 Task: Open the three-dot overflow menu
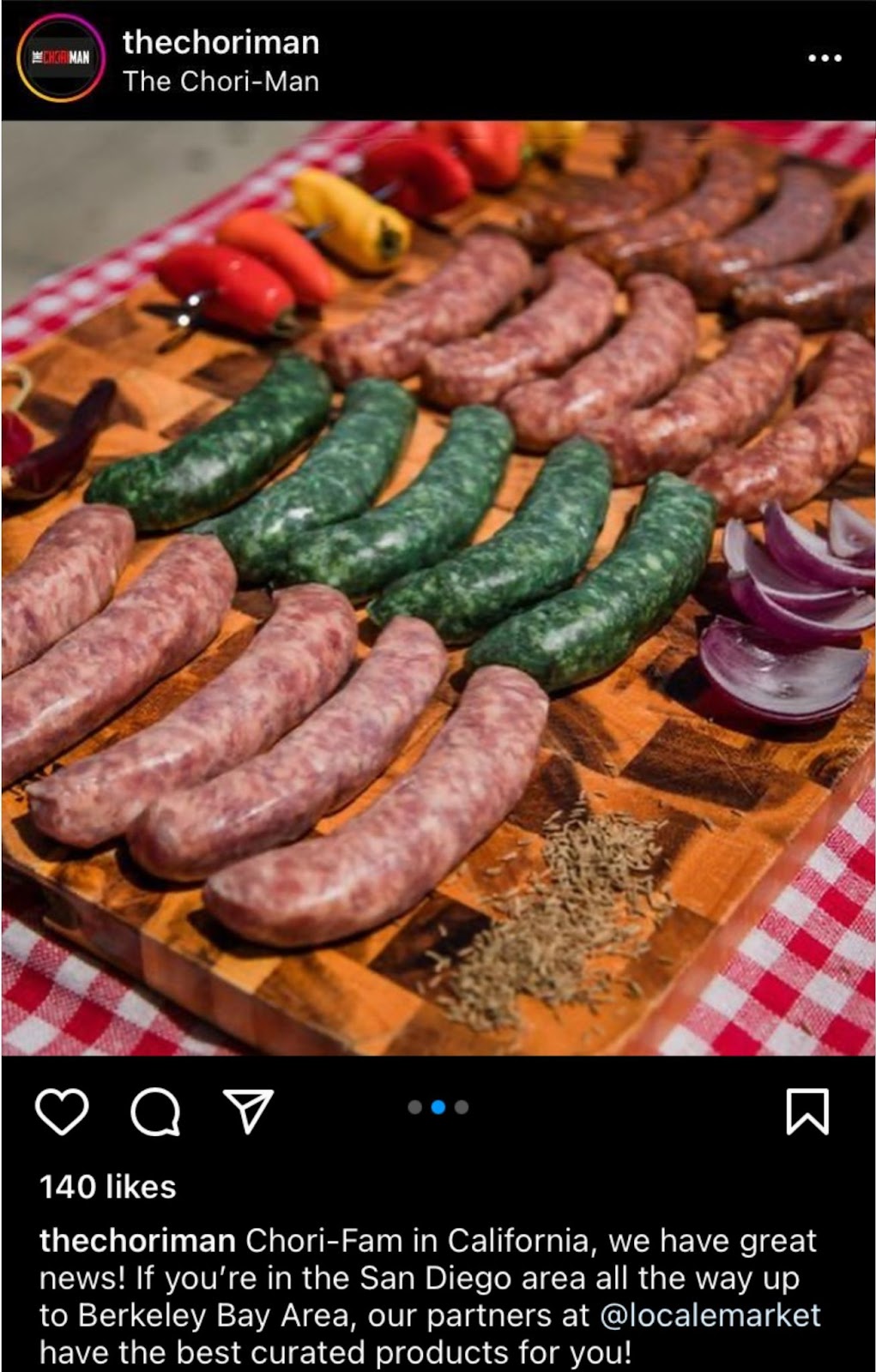coord(825,58)
